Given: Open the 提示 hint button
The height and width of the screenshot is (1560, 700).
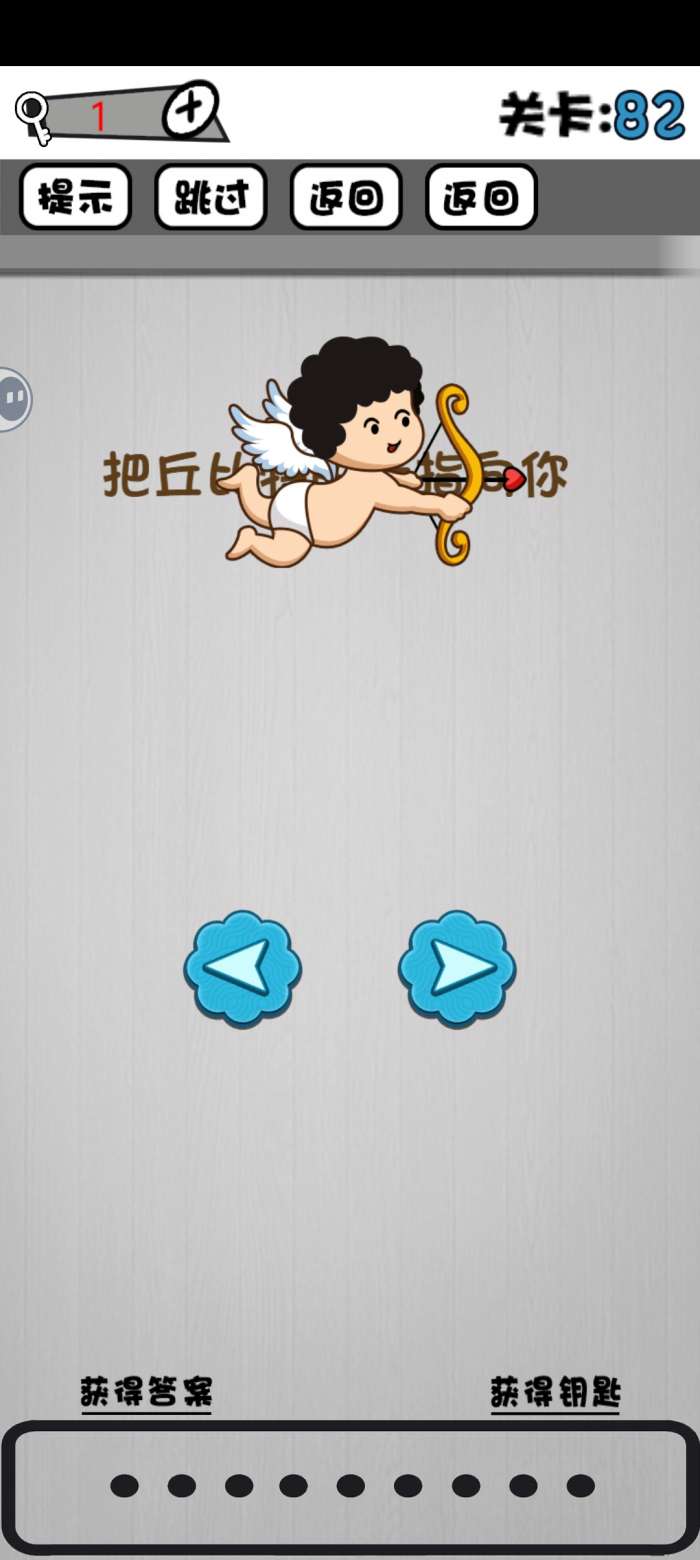Looking at the screenshot, I should (76, 197).
